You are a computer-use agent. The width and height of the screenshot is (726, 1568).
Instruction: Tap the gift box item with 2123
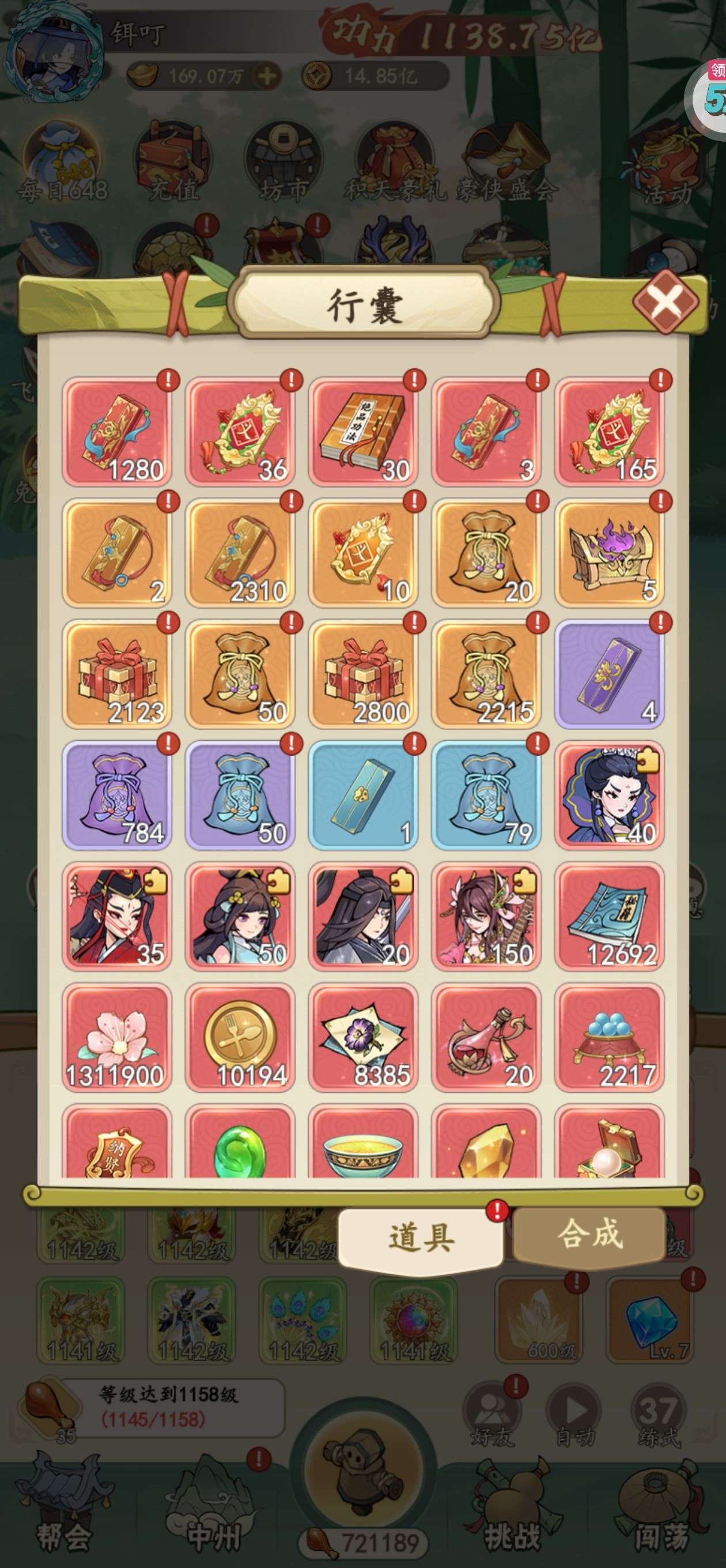coord(117,674)
